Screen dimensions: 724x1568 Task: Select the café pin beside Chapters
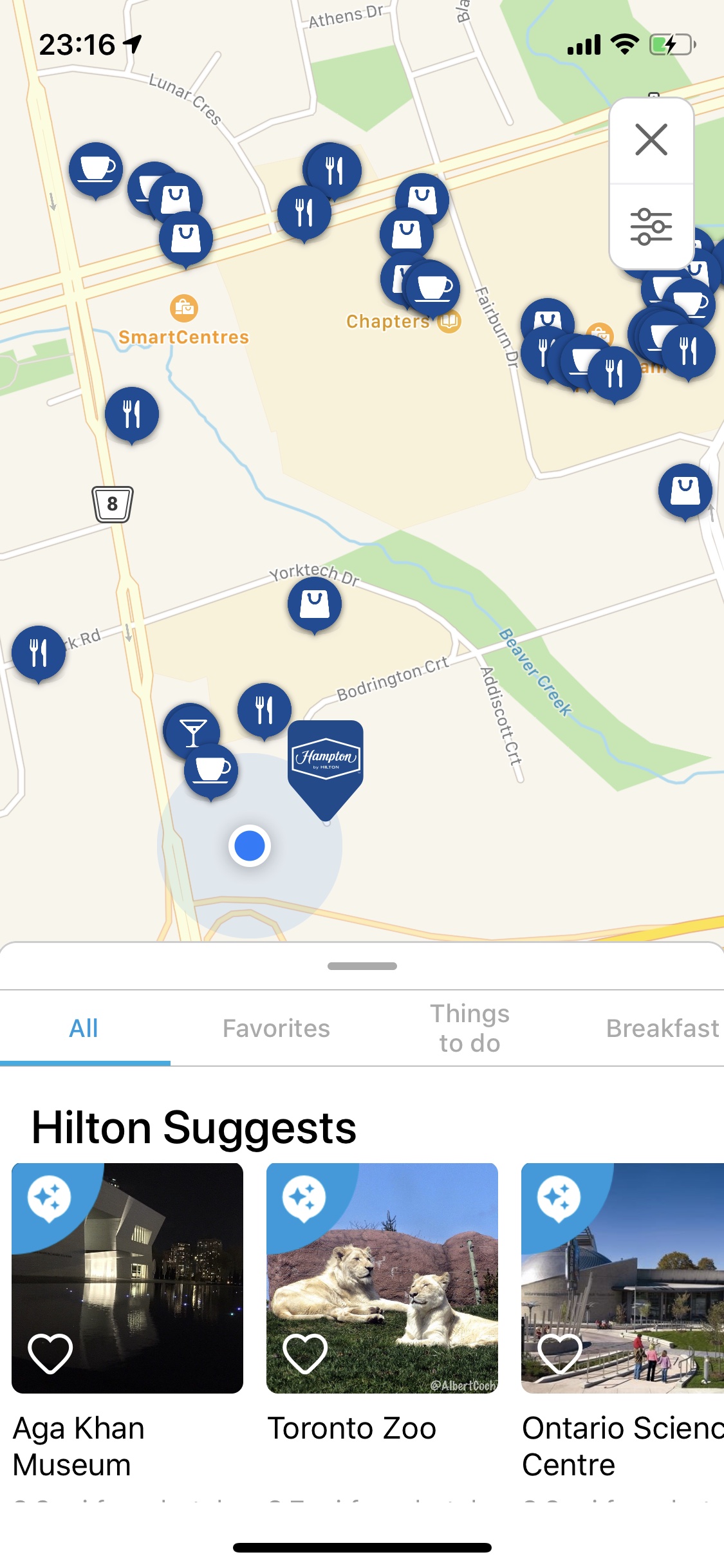(434, 287)
